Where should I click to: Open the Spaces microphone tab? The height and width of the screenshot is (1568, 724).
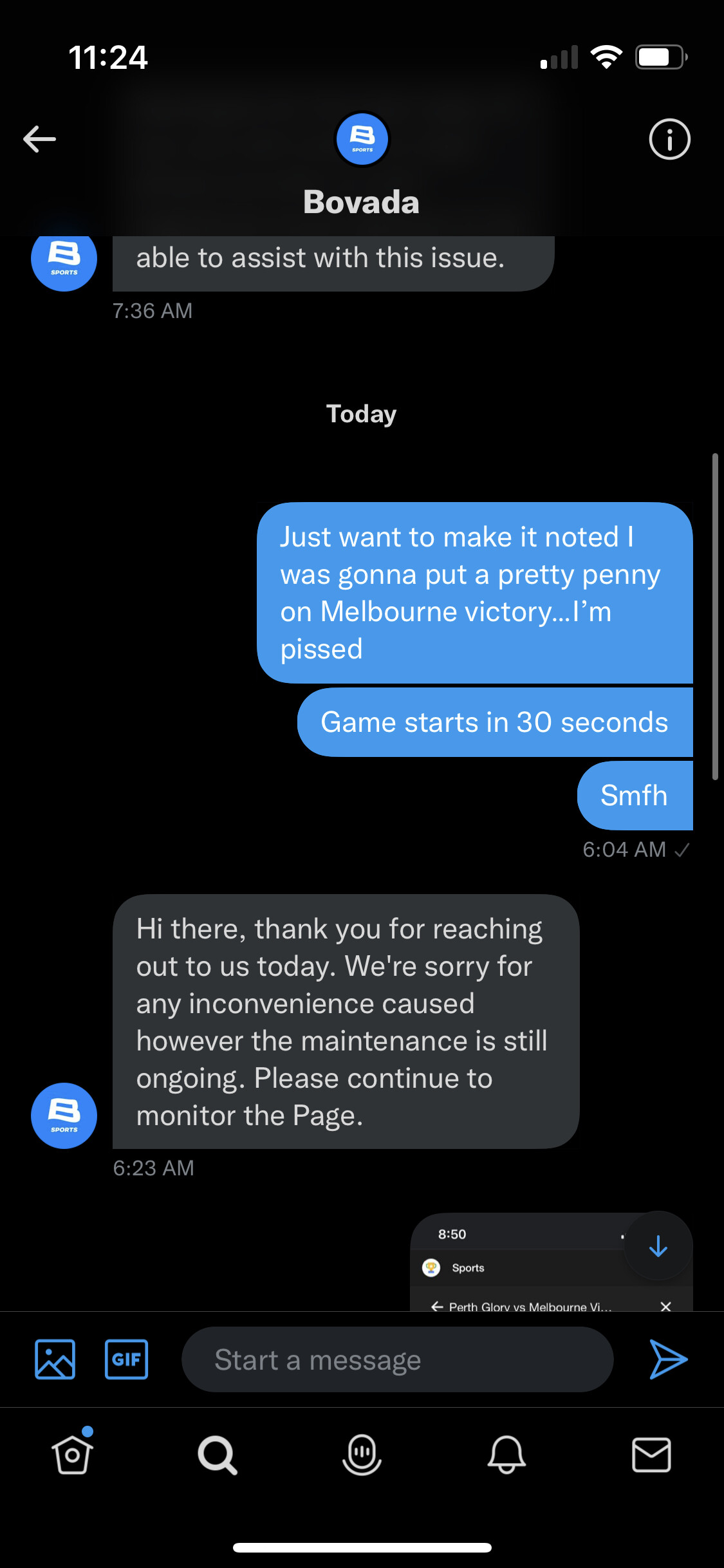tap(362, 1455)
